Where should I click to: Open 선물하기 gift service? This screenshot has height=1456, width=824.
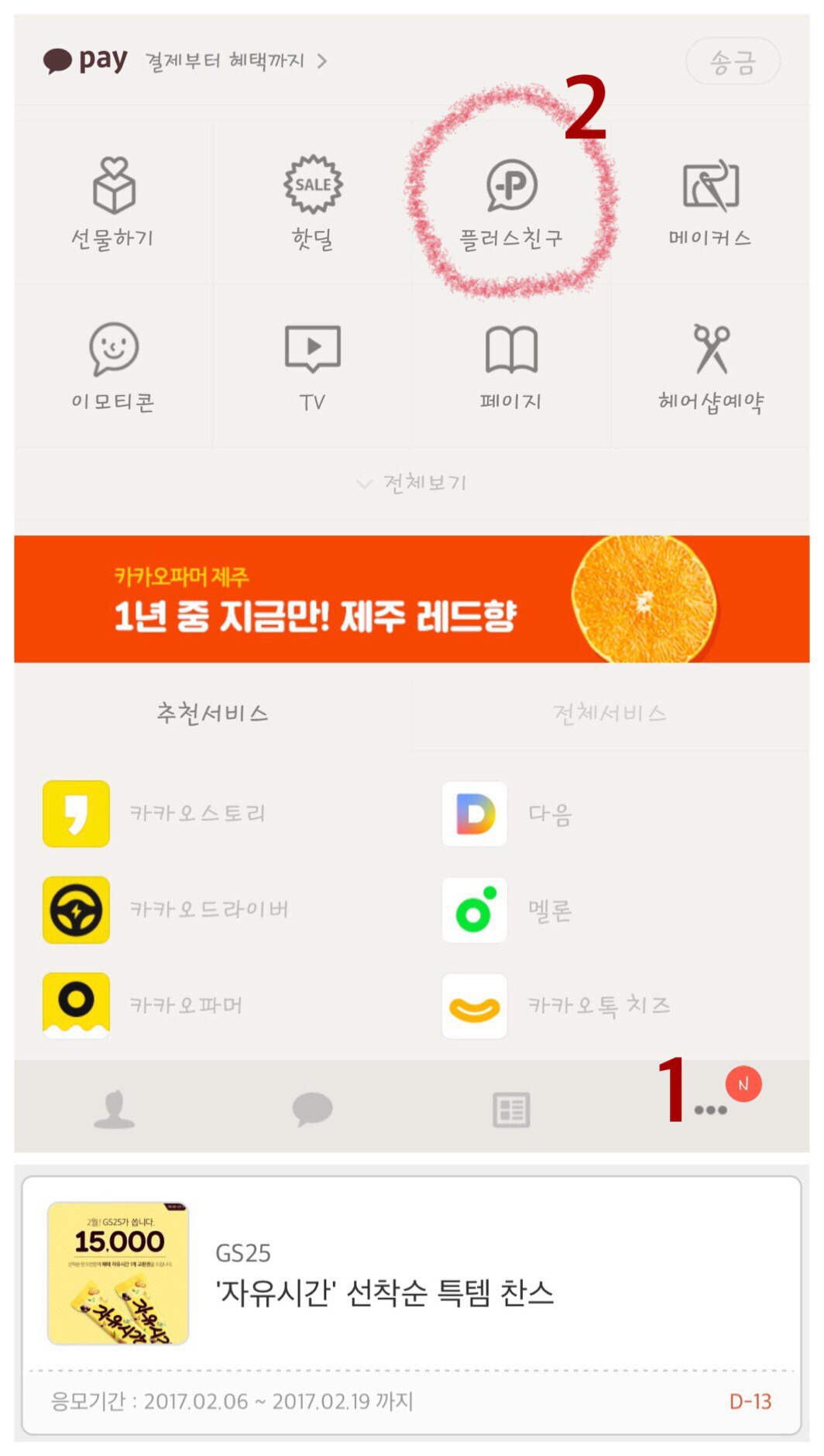[114, 203]
